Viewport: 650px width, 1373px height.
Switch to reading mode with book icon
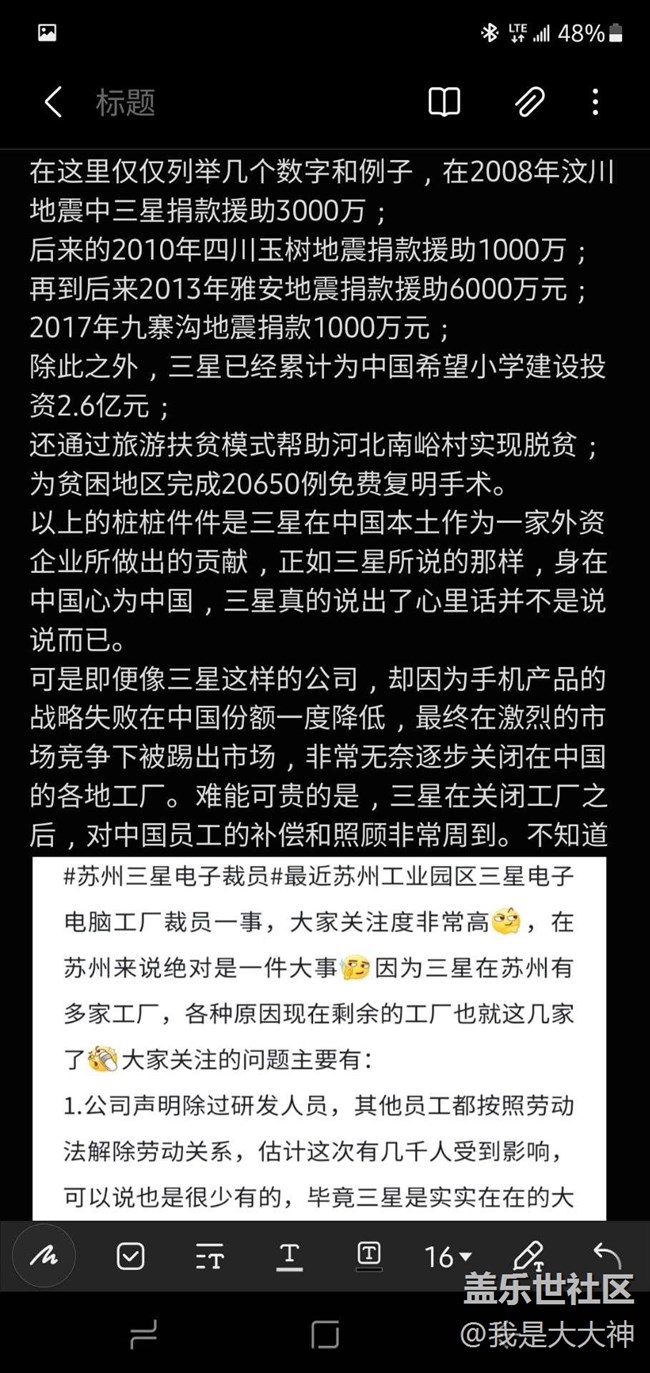[444, 102]
